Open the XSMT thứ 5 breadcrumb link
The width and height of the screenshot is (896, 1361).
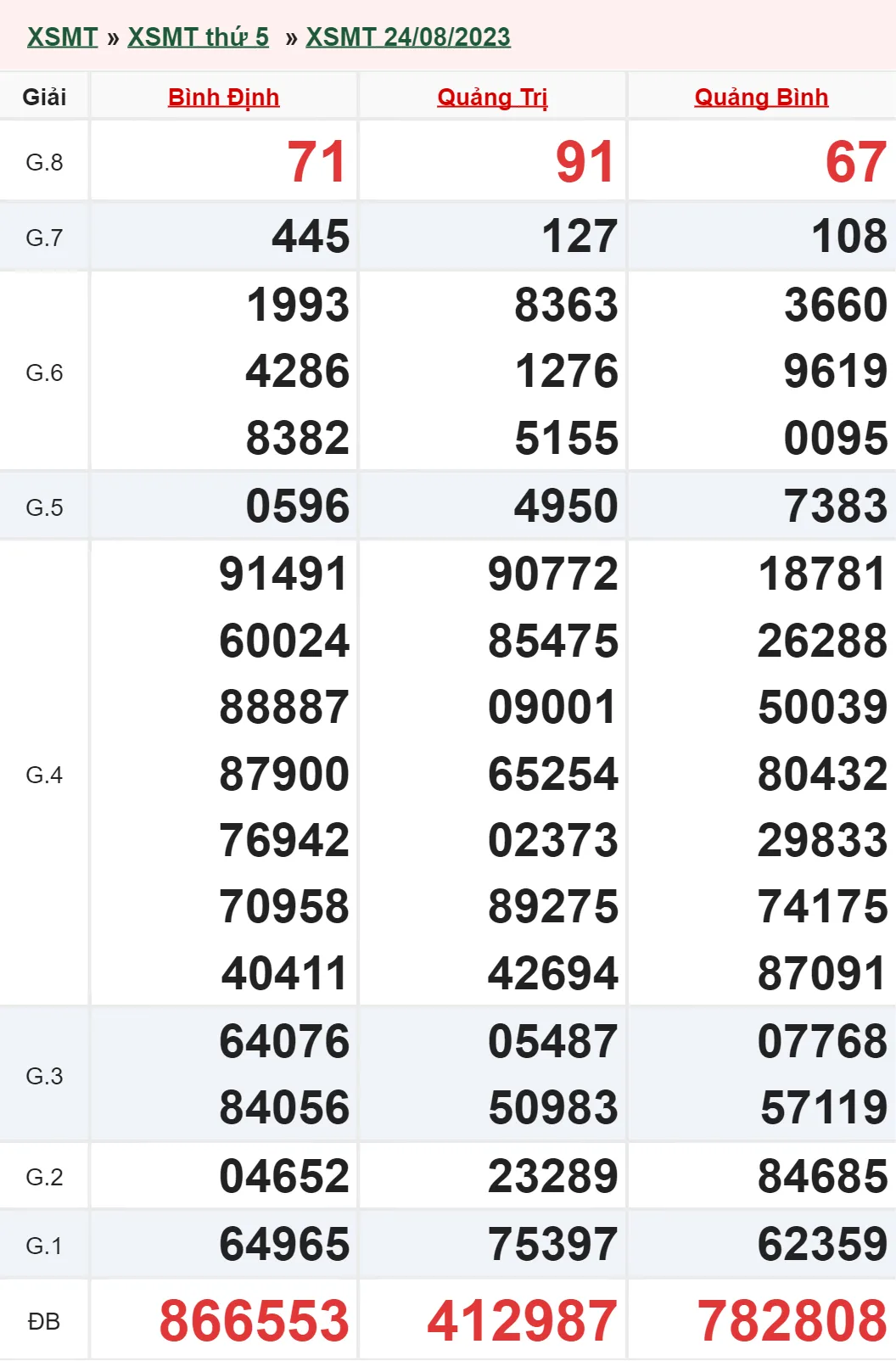point(198,37)
